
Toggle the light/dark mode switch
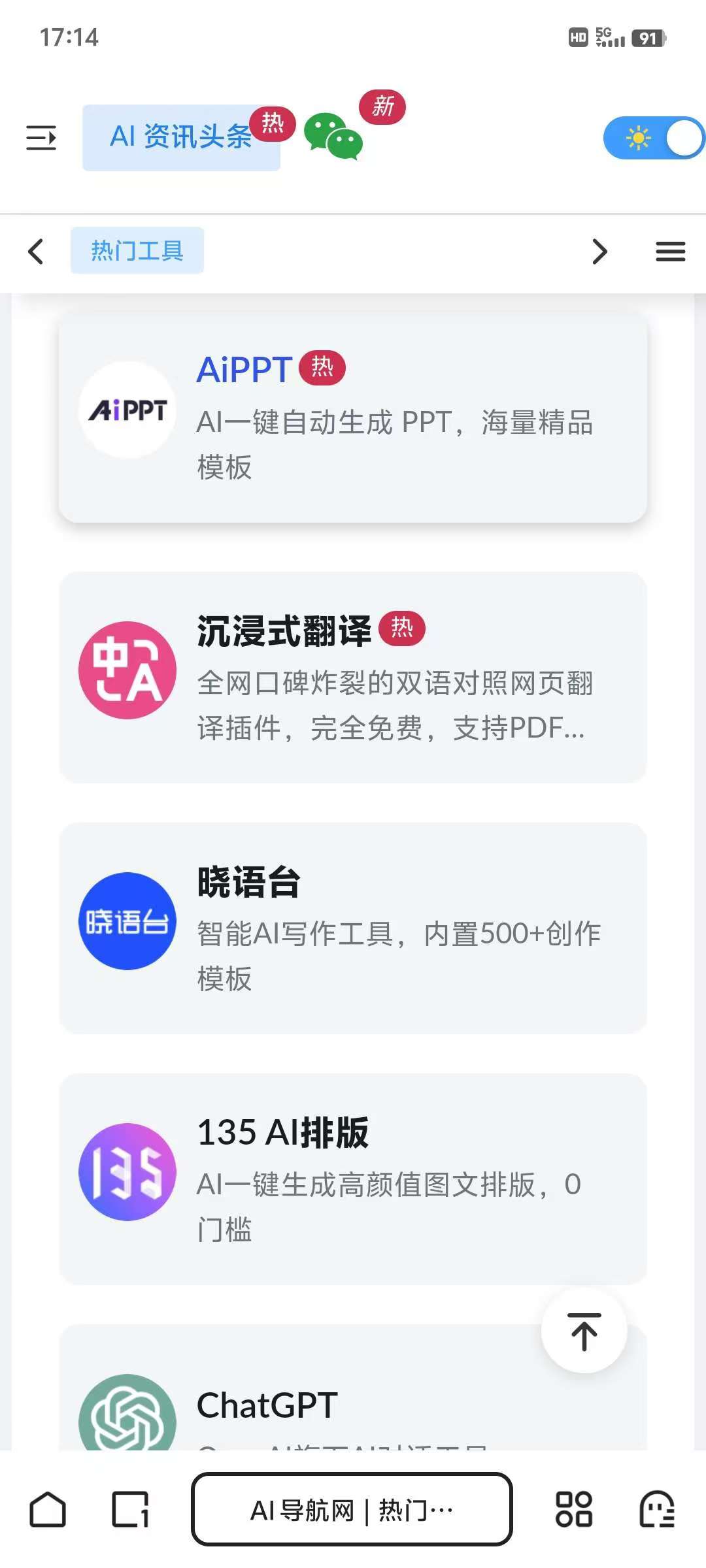click(654, 138)
